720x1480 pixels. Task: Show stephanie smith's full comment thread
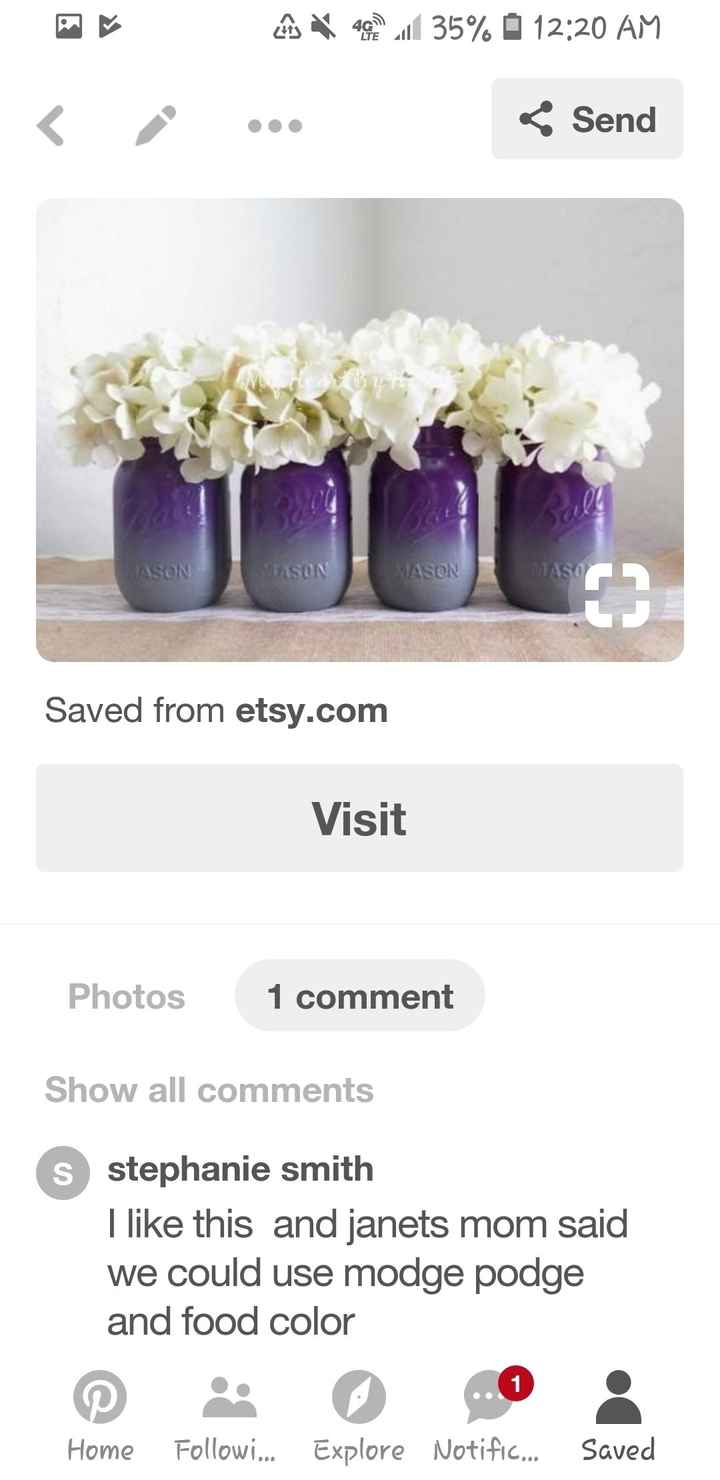coord(208,1089)
